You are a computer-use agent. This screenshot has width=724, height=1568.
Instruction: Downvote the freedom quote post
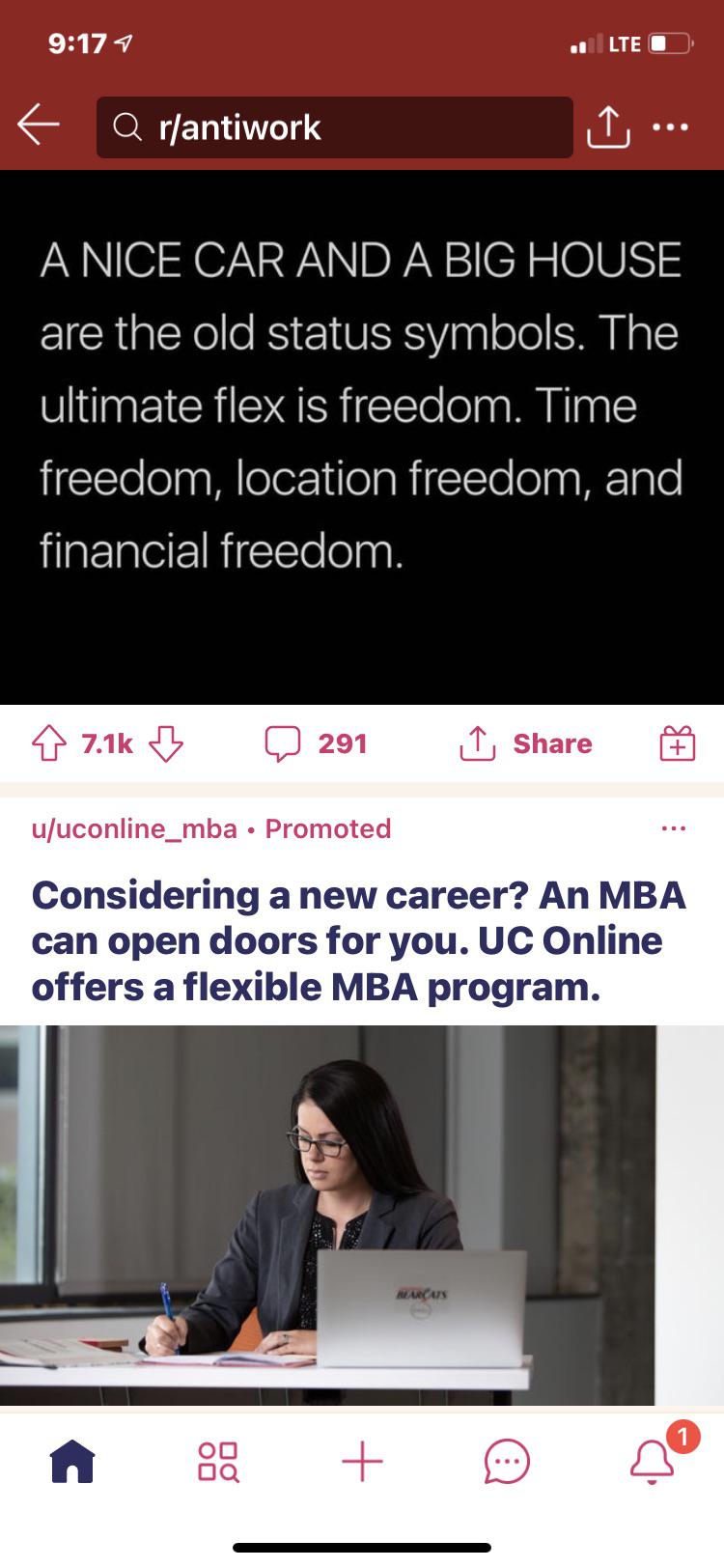tap(165, 743)
